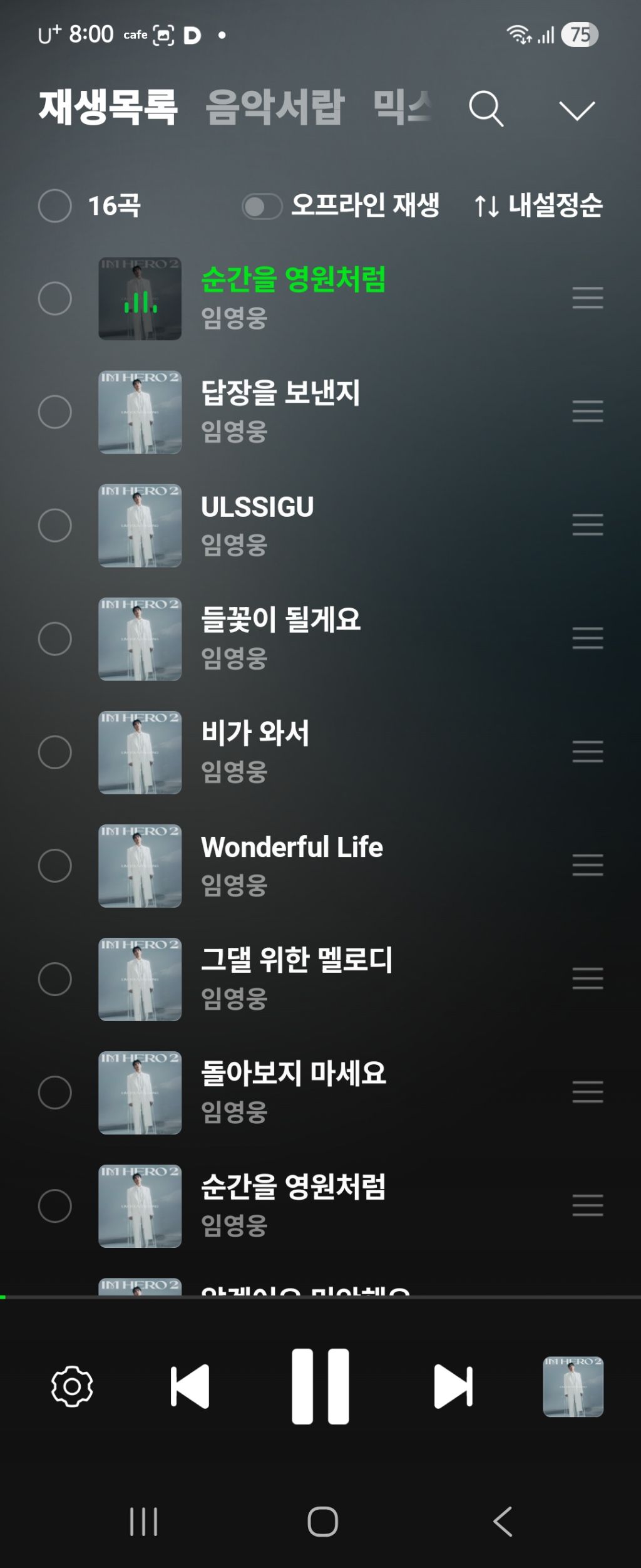This screenshot has width=641, height=1568.
Task: Select all 16곡 checkbox
Action: coord(55,205)
